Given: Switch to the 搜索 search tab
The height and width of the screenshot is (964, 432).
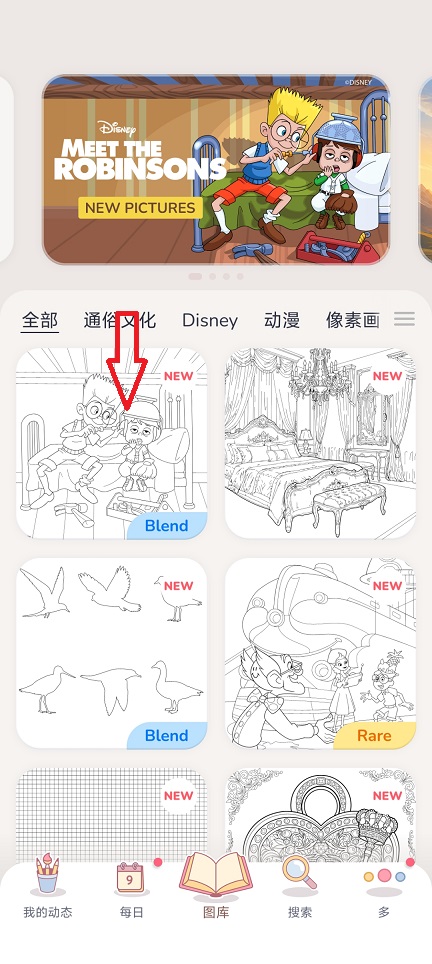Looking at the screenshot, I should [300, 895].
